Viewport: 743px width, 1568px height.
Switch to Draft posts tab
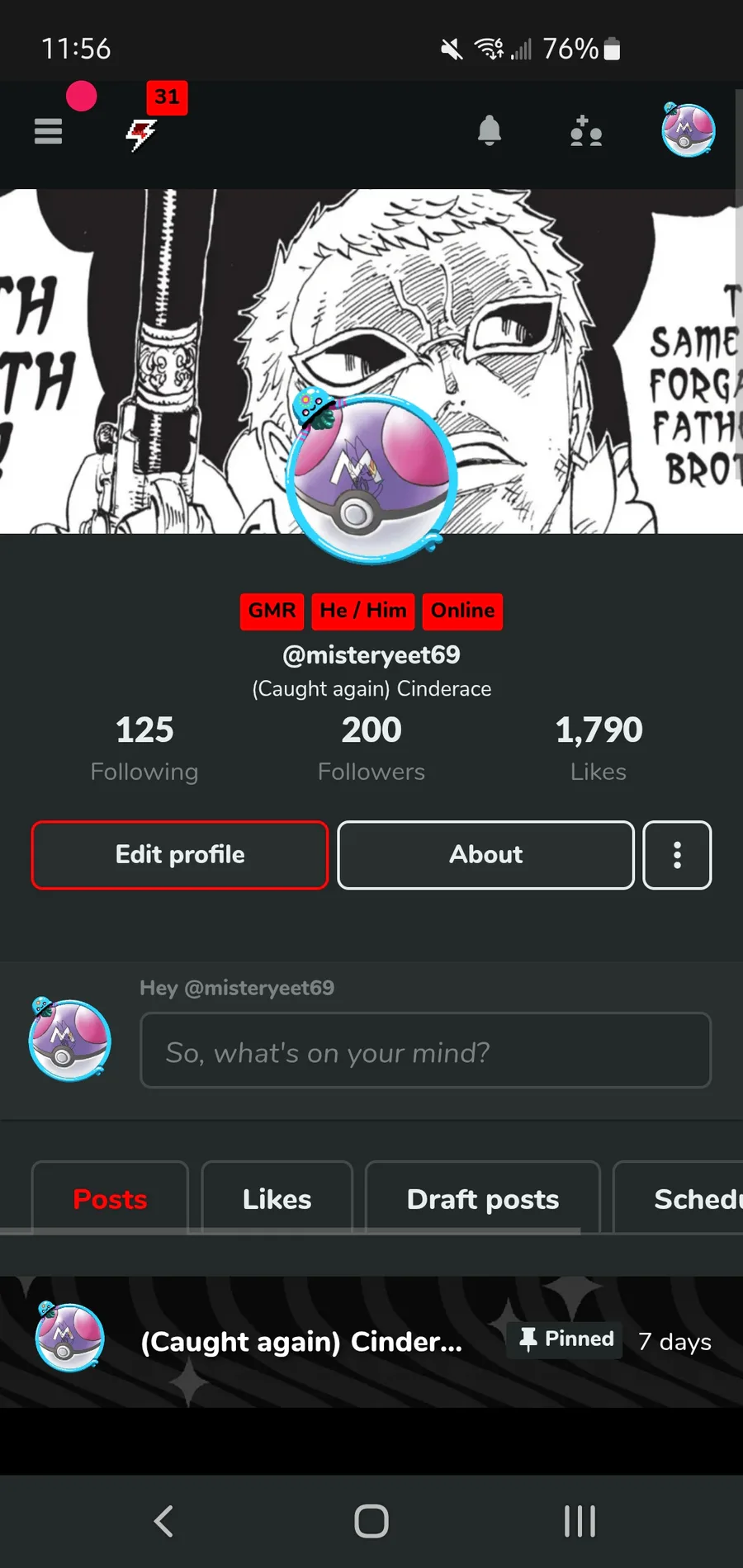click(482, 1198)
